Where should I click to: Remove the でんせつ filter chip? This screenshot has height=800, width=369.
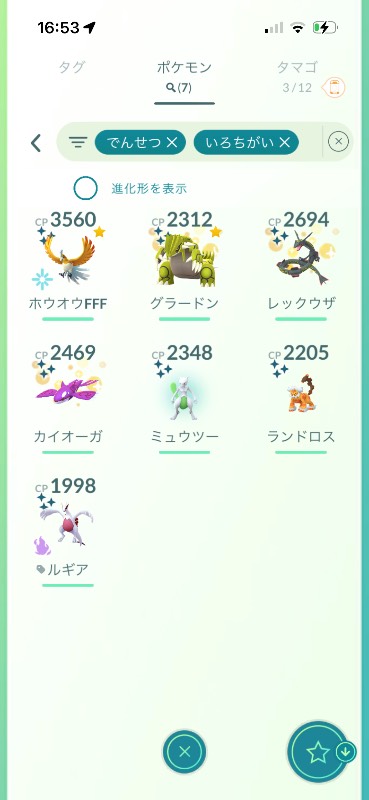pos(172,143)
